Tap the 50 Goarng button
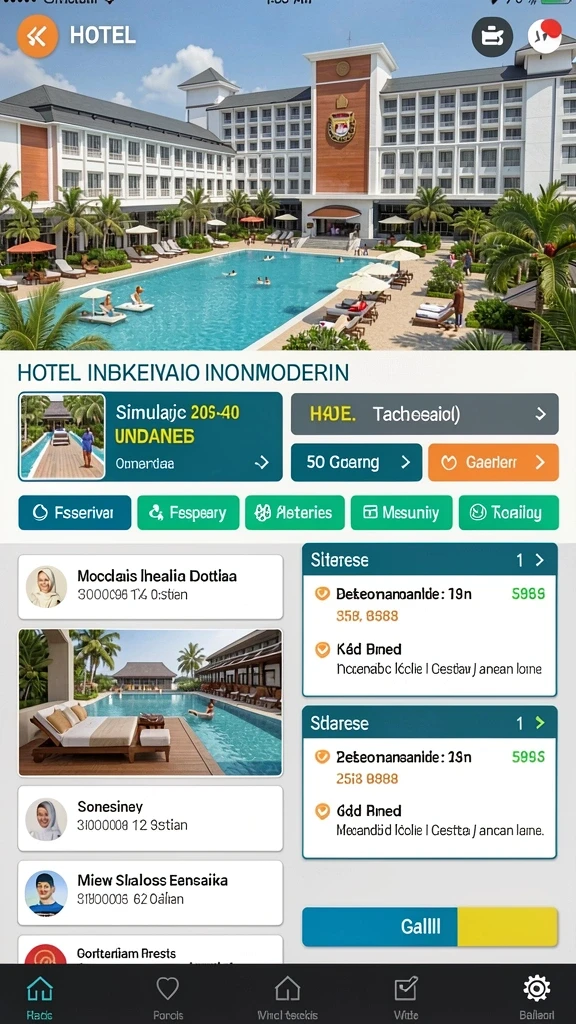 (357, 462)
